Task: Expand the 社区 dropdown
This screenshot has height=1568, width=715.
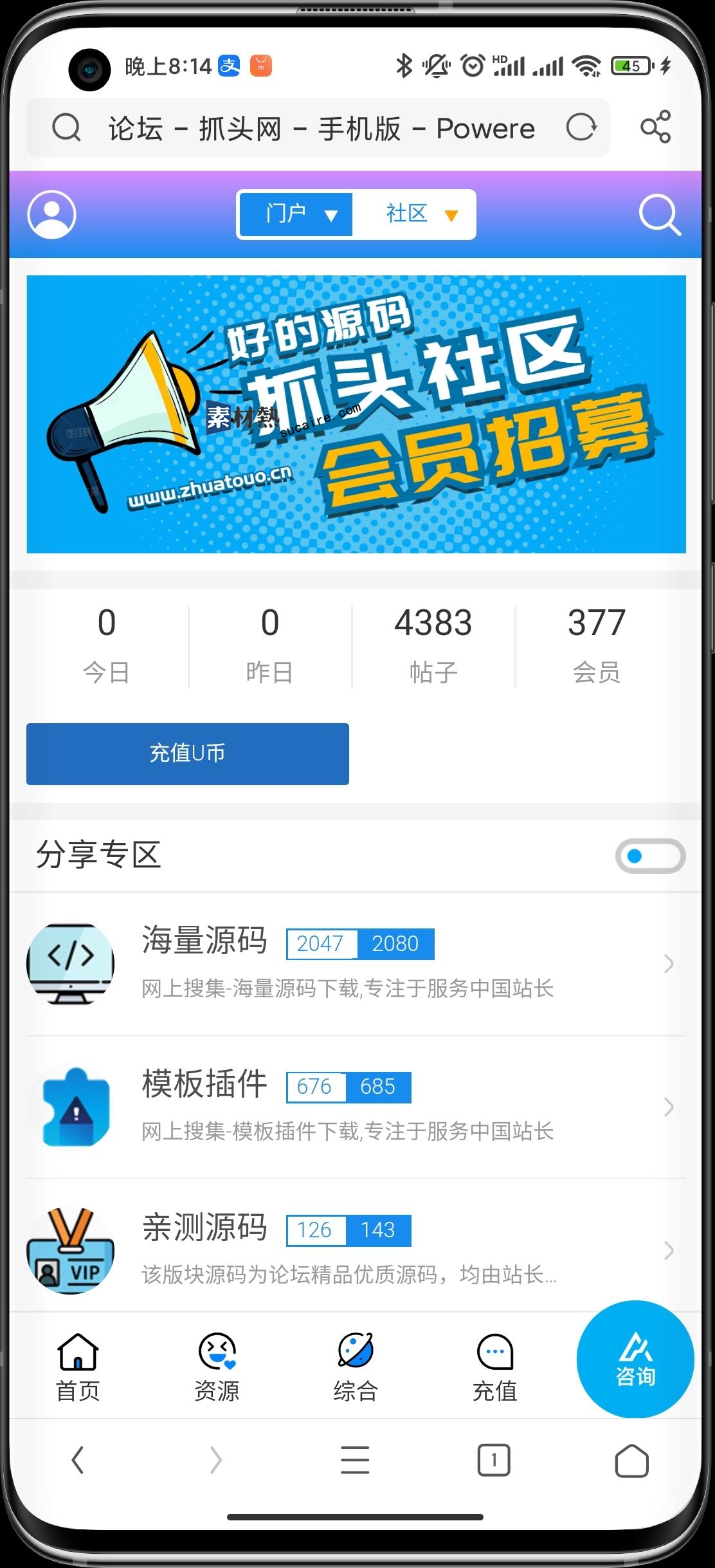Action: pyautogui.click(x=418, y=214)
